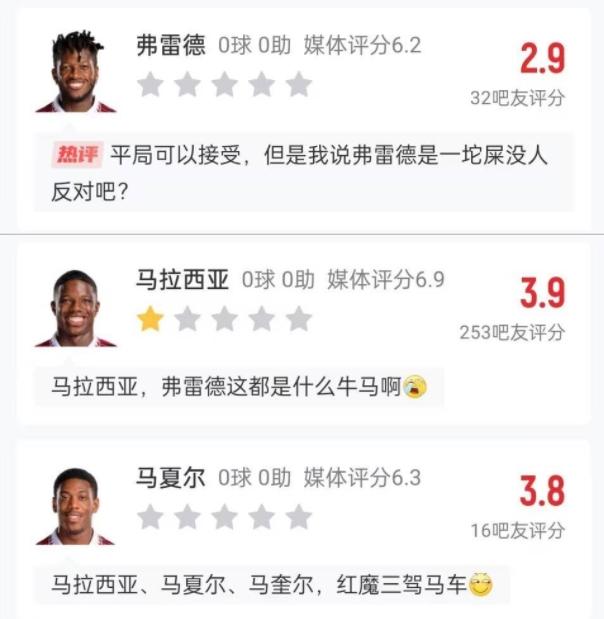This screenshot has height=619, width=604.
Task: Open the comment under 马拉西亚's rating
Action: (x=240, y=385)
